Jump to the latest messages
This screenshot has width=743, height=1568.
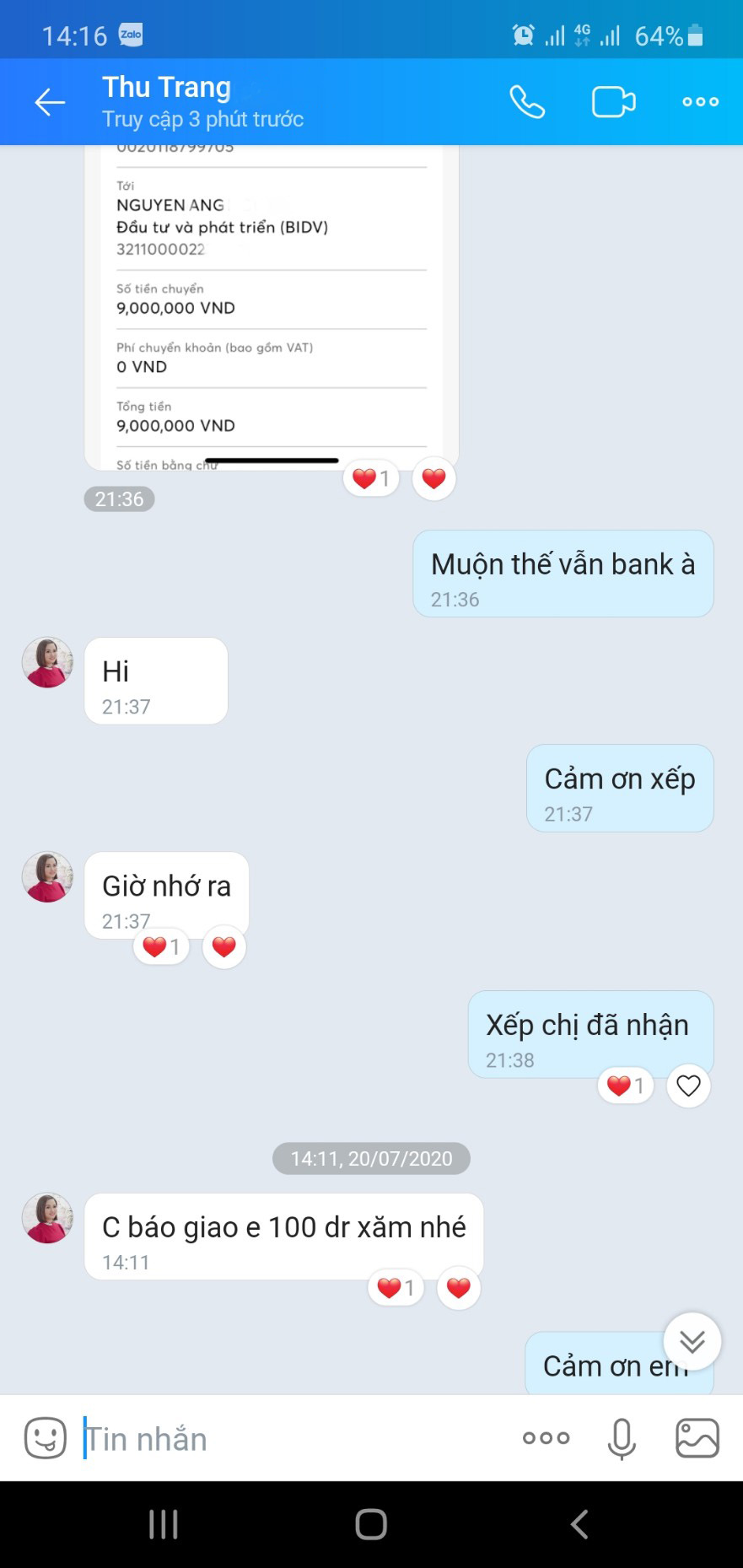click(692, 1341)
